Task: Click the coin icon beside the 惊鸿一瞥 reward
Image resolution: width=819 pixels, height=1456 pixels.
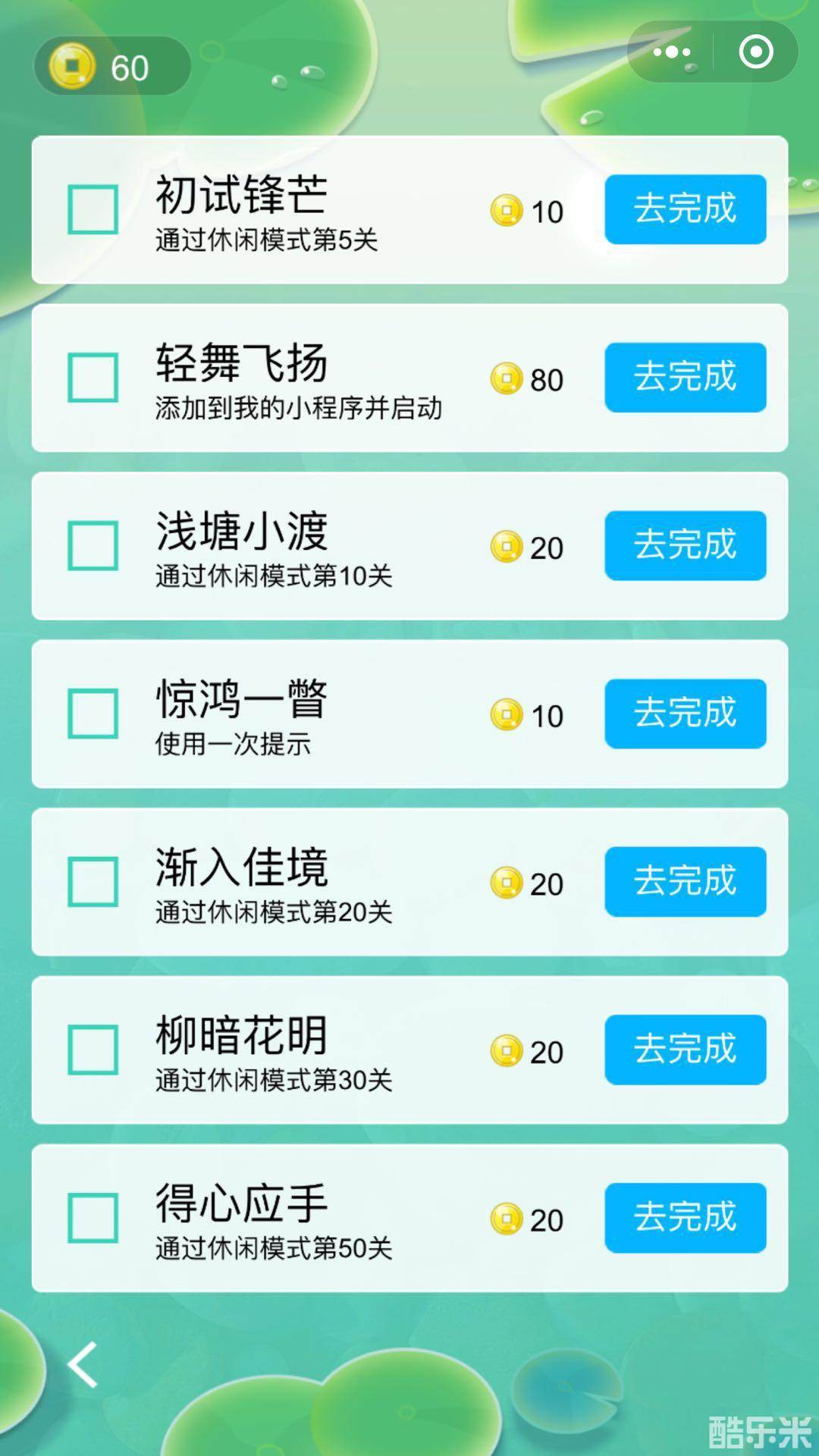Action: pos(507,714)
